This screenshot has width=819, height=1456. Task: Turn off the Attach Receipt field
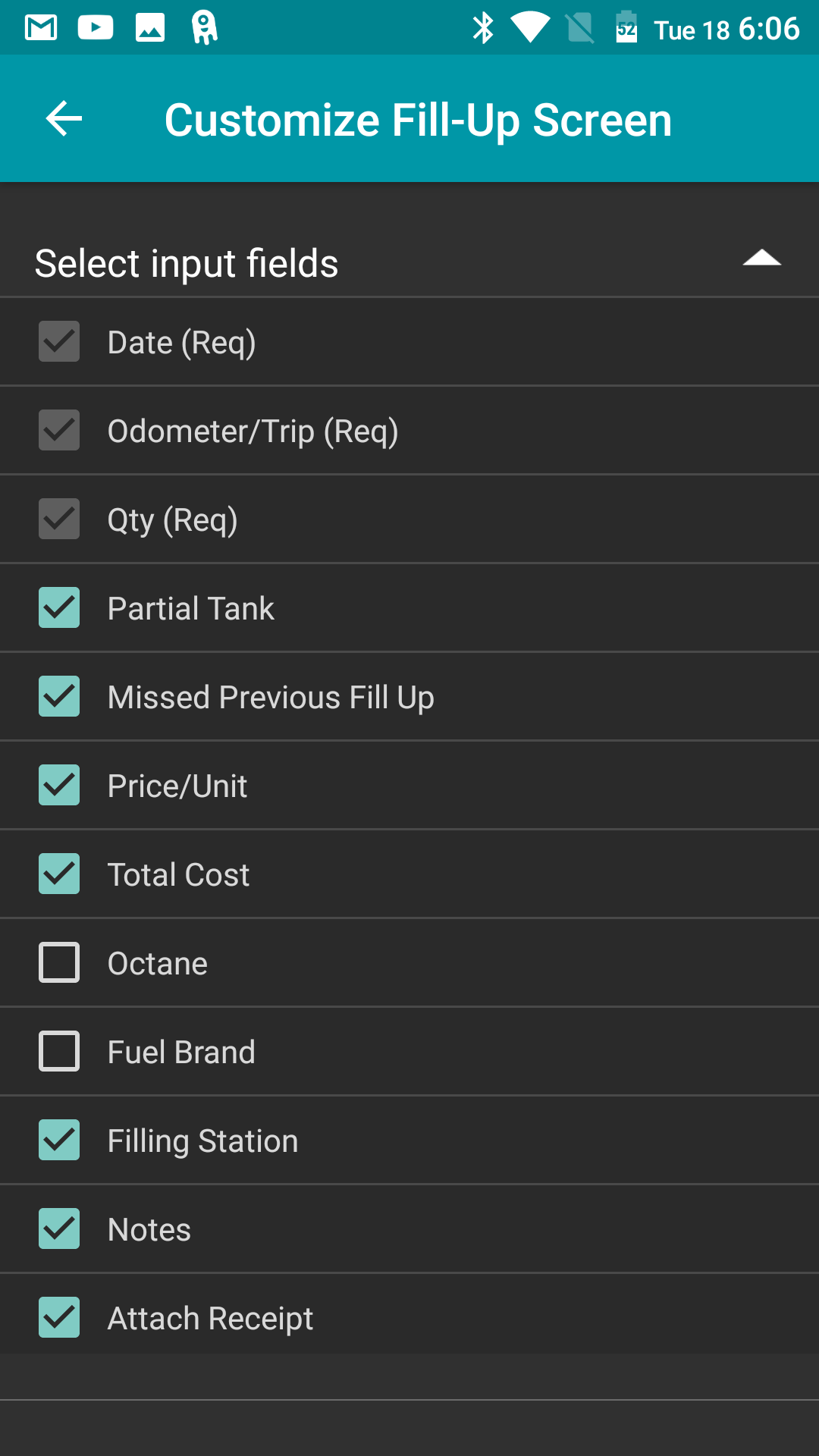tap(59, 1317)
